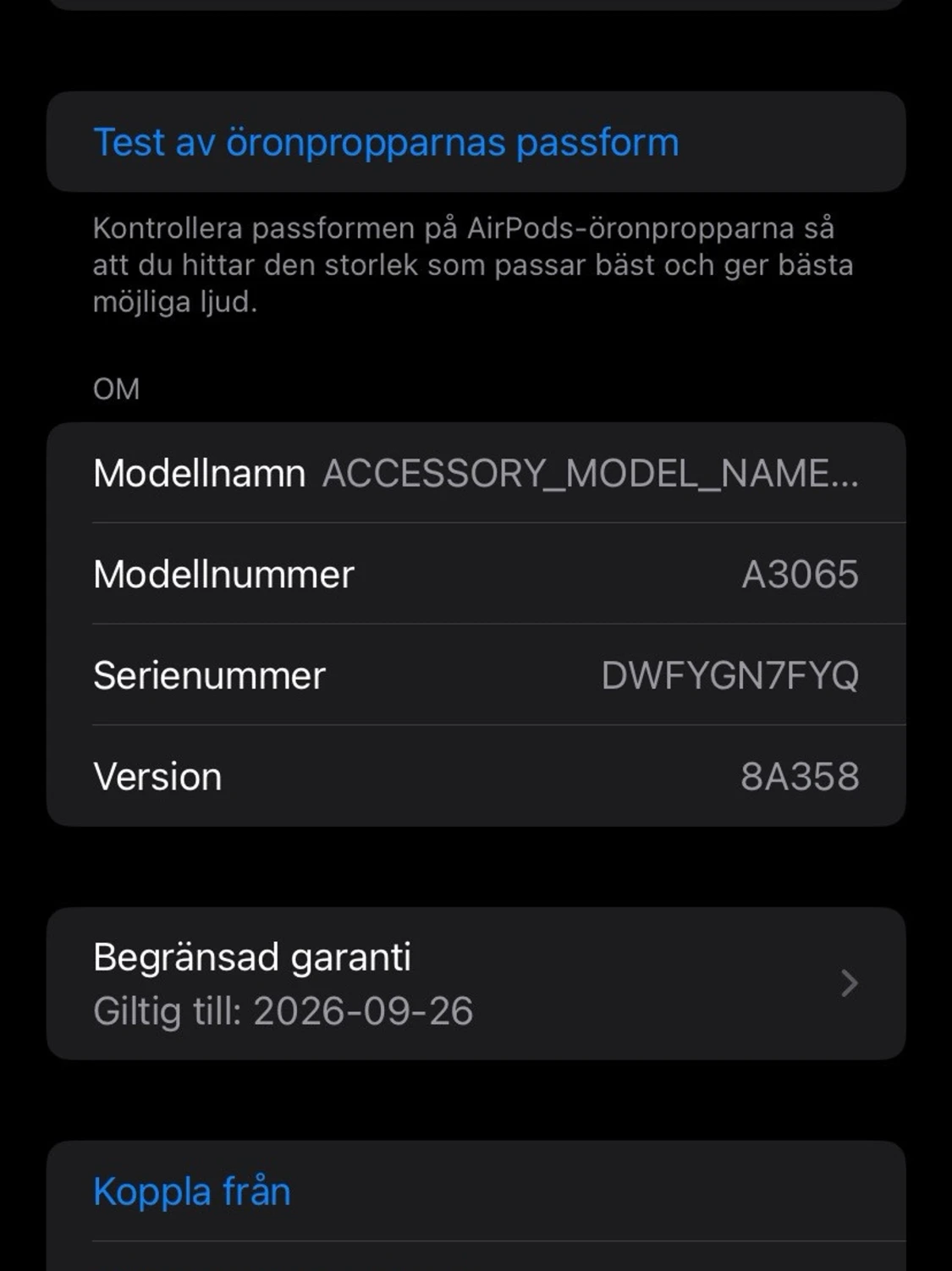This screenshot has height=1271, width=952.
Task: Expand the truncated ACCESSORY_MODEL_NAME text
Action: (592, 474)
